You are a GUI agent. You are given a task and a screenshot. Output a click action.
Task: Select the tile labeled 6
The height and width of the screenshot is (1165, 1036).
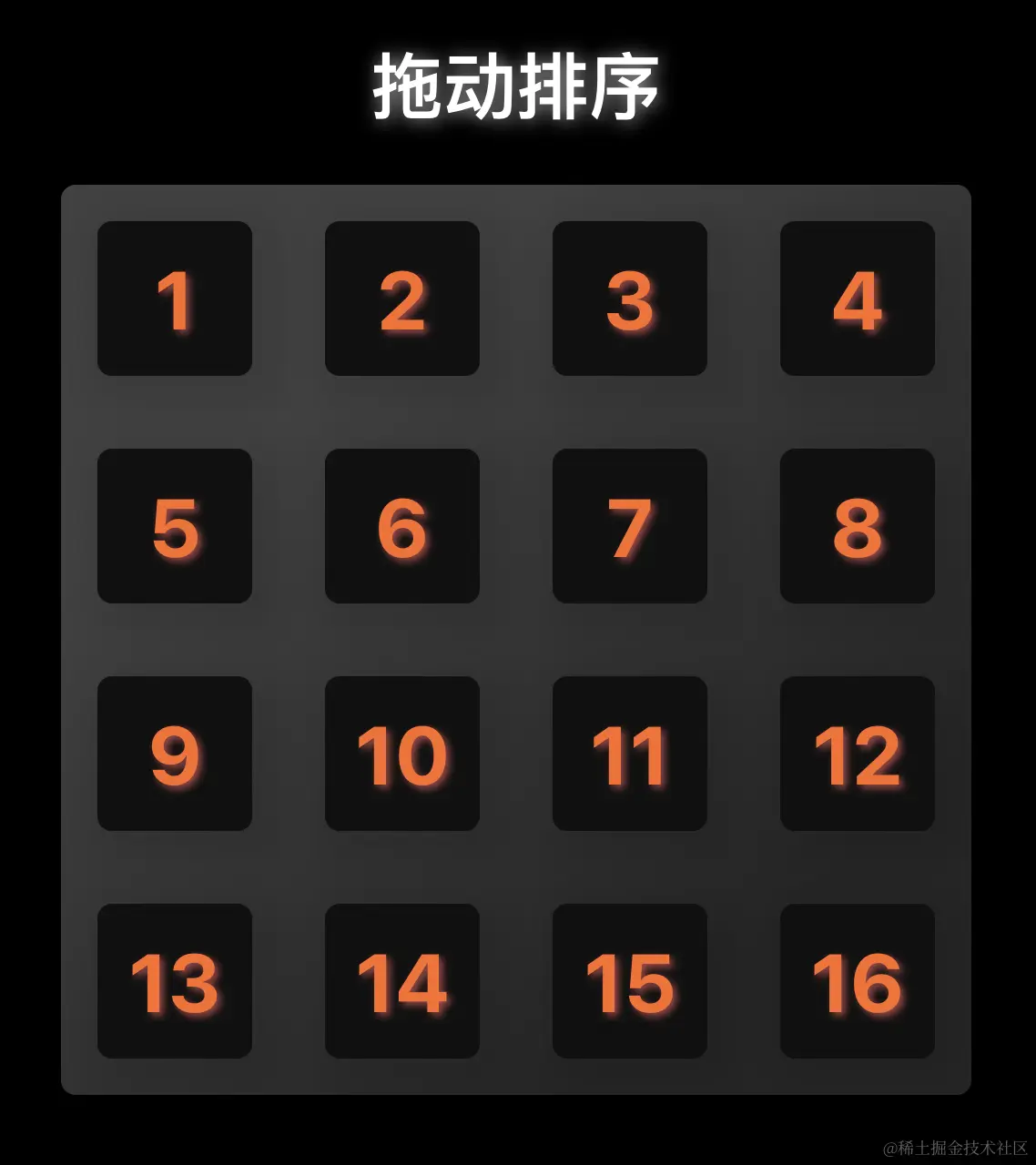coord(402,526)
